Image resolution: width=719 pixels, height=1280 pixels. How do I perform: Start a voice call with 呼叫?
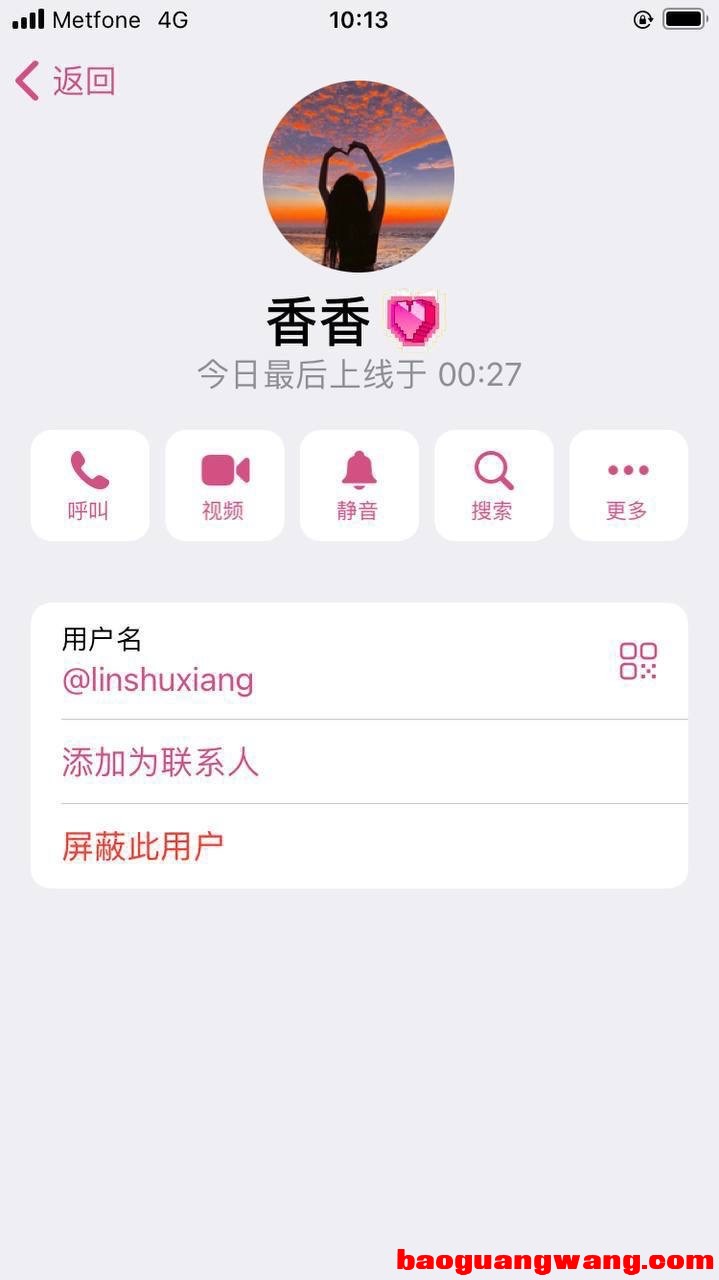(90, 485)
